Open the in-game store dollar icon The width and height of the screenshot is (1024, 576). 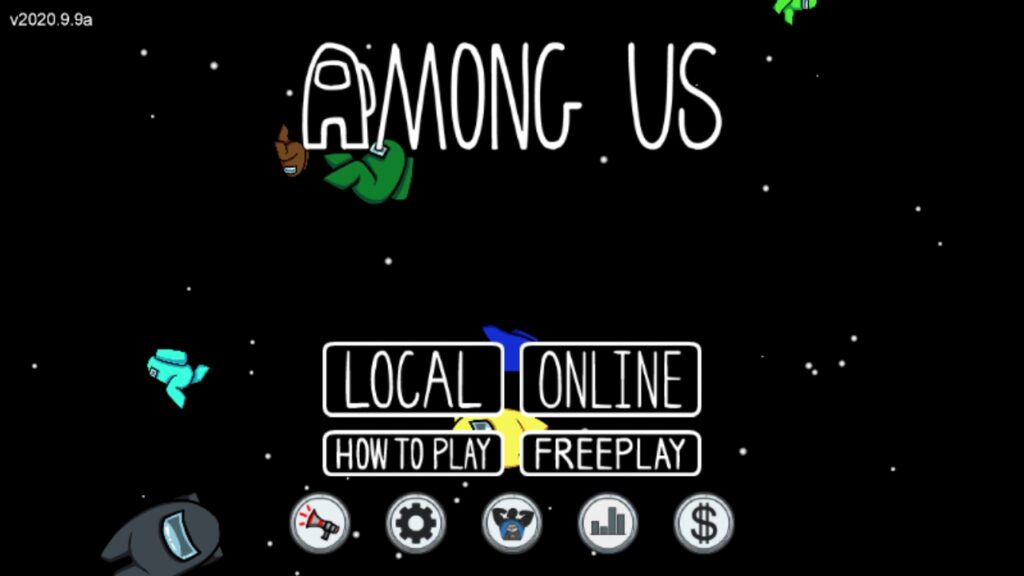tap(704, 523)
